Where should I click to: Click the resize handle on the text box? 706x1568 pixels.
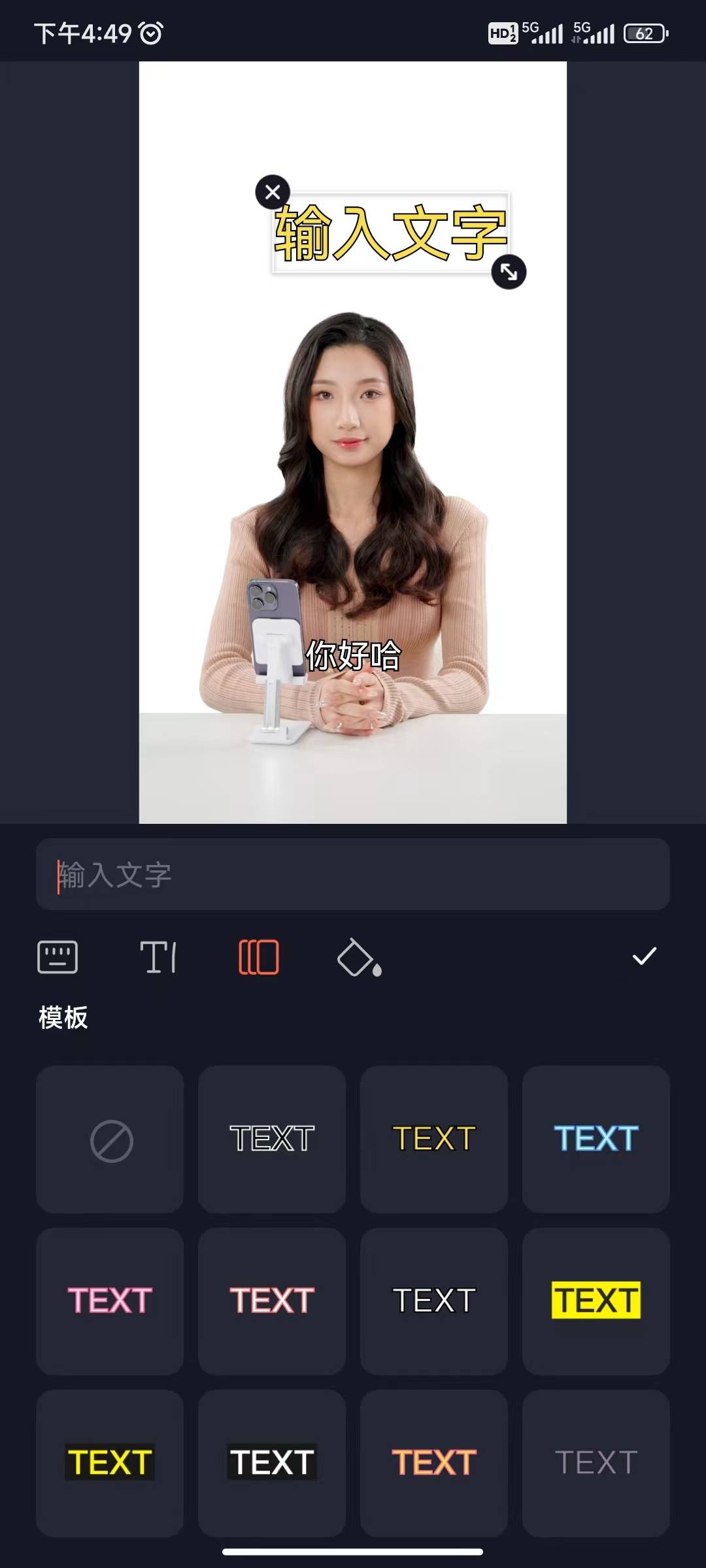click(508, 273)
